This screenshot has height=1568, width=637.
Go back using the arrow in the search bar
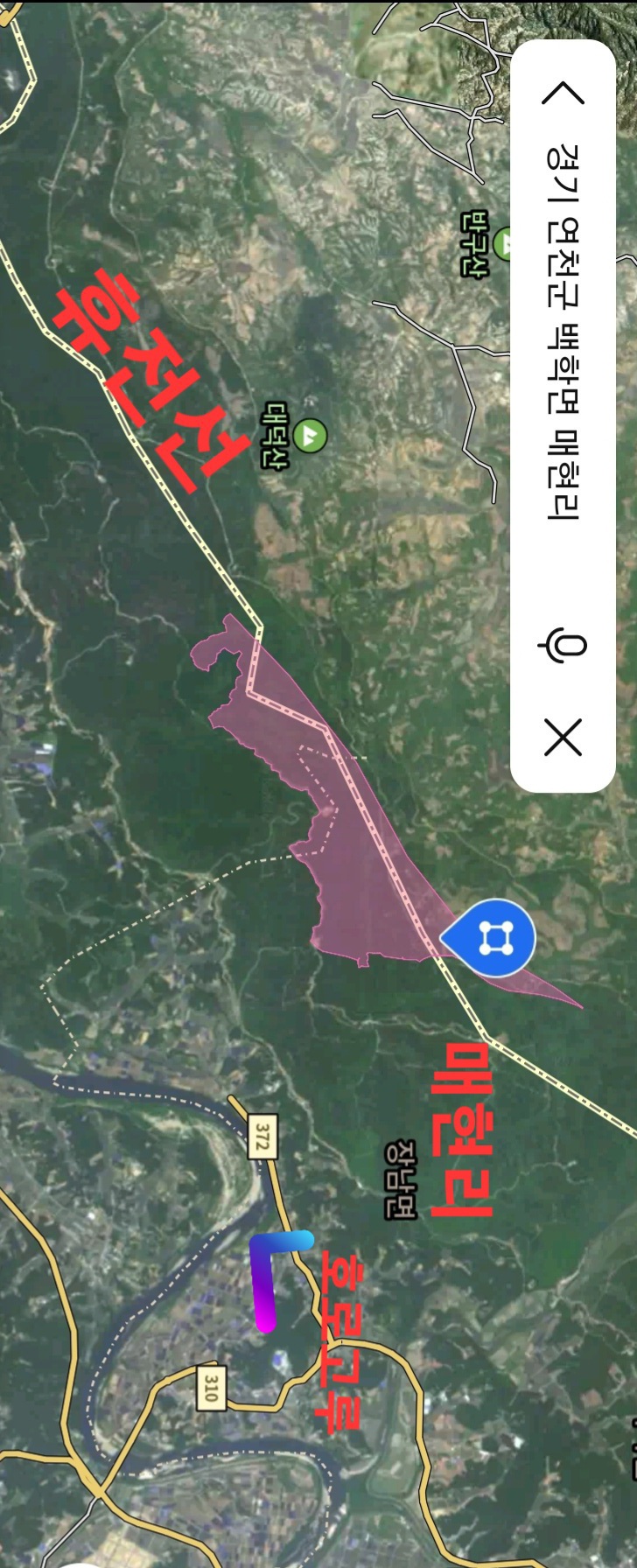[x=563, y=93]
